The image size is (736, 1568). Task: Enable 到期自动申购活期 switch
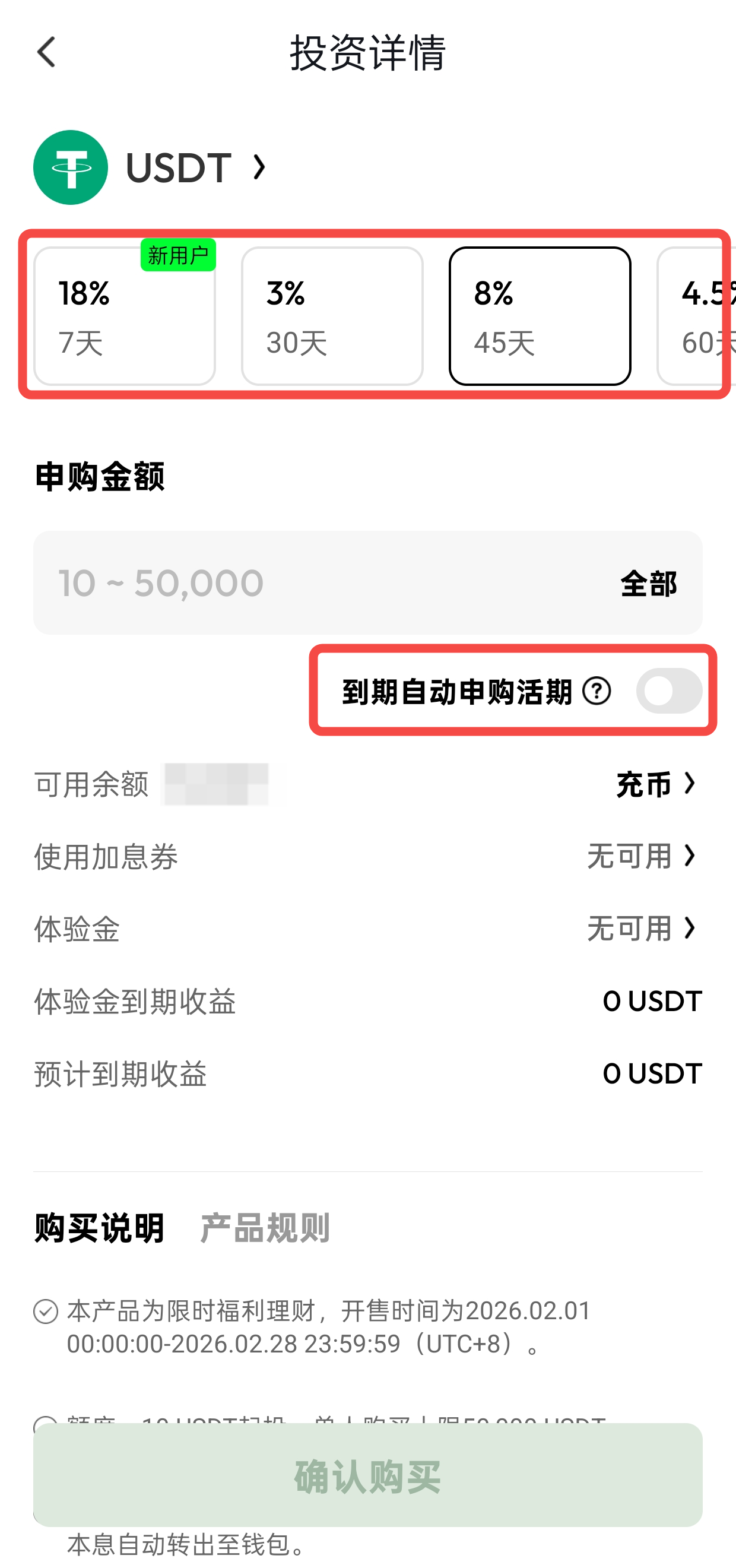[x=668, y=691]
